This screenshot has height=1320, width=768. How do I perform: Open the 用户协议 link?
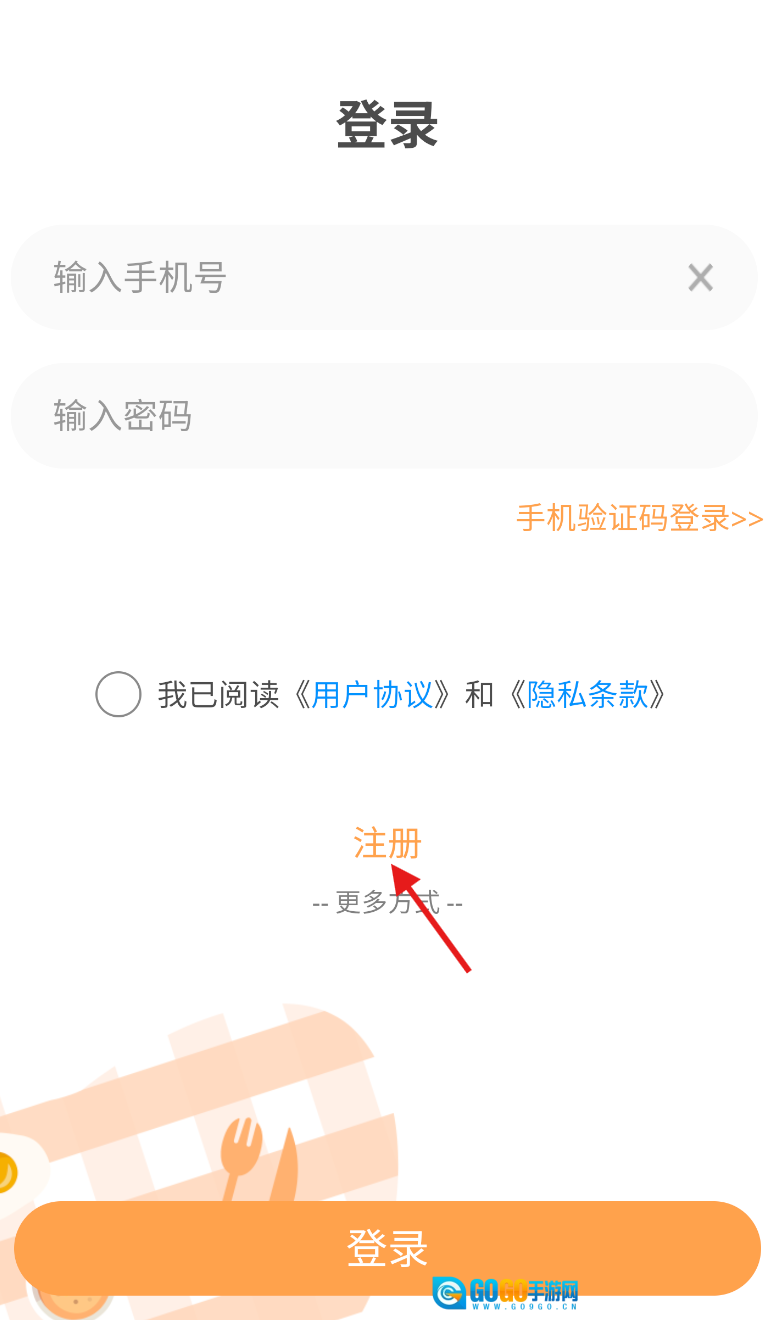point(372,694)
